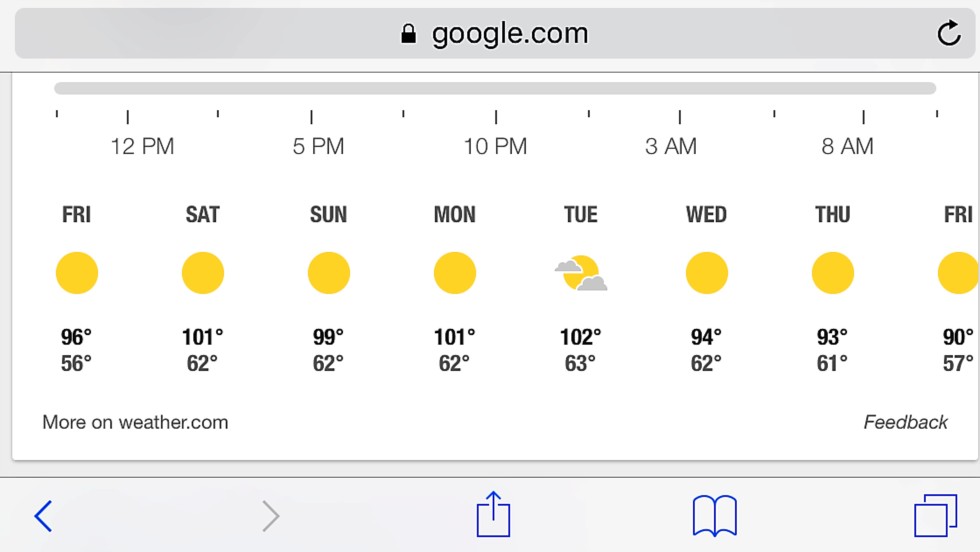Viewport: 980px width, 552px height.
Task: Go back to previous page
Action: pos(43,516)
